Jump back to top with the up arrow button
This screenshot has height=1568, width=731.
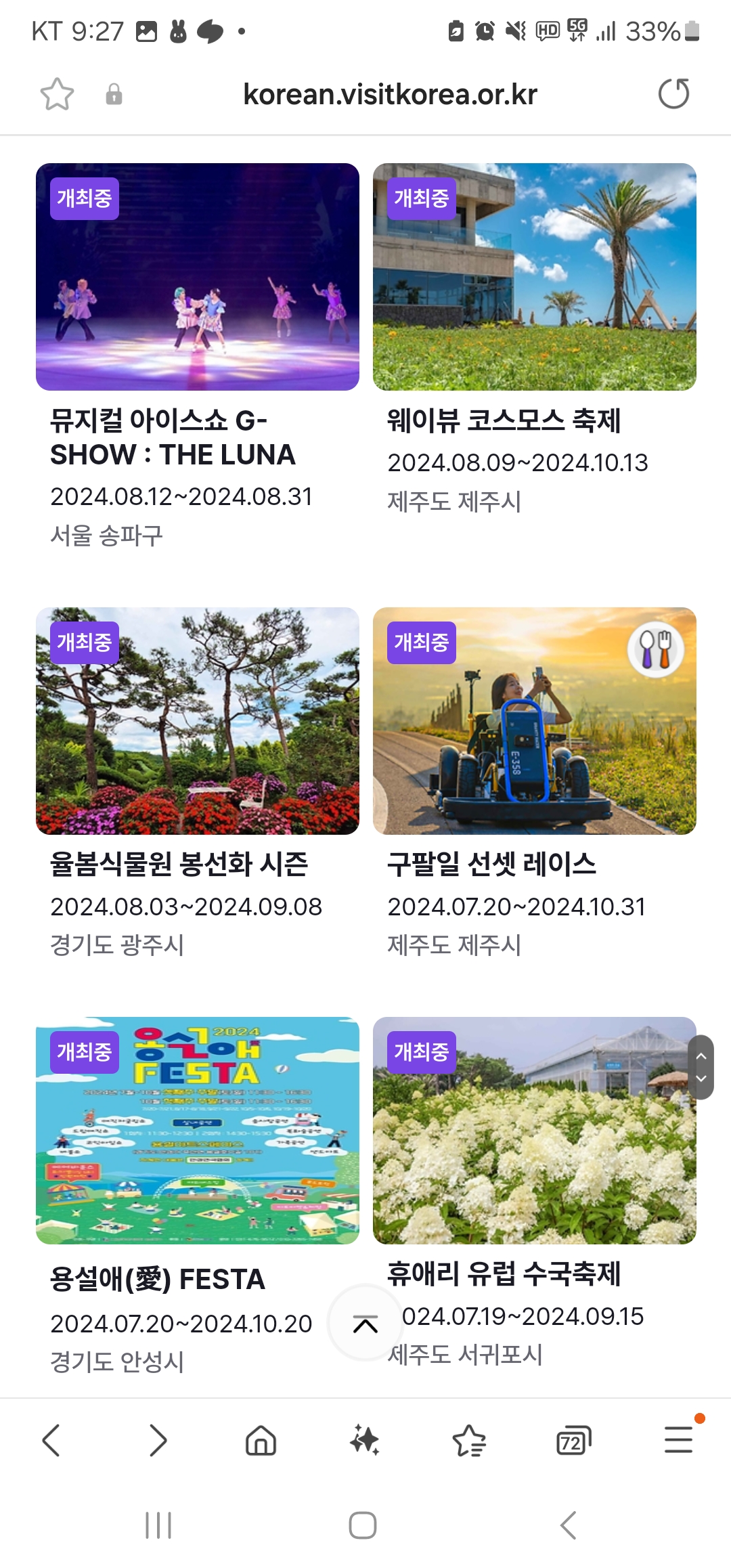point(365,1324)
